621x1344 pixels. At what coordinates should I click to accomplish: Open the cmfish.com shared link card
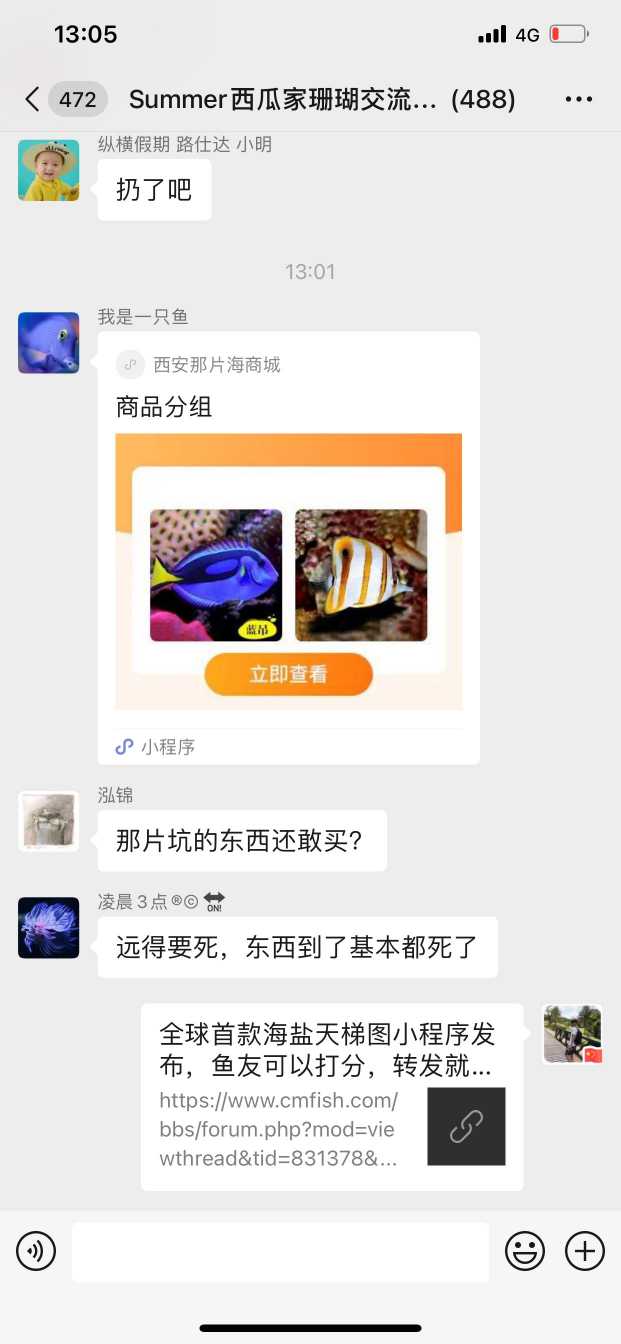pyautogui.click(x=331, y=1096)
